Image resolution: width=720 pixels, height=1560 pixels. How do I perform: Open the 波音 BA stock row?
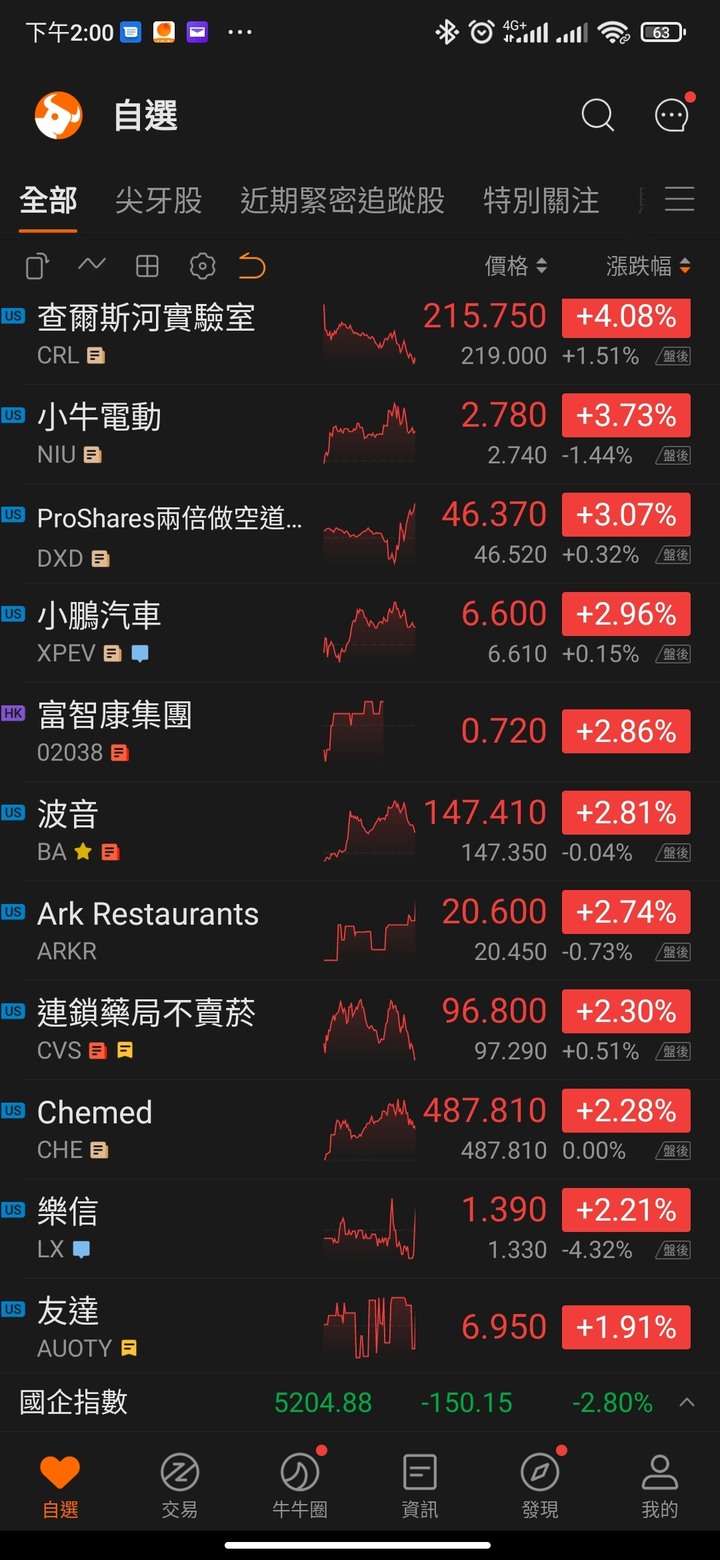(360, 832)
